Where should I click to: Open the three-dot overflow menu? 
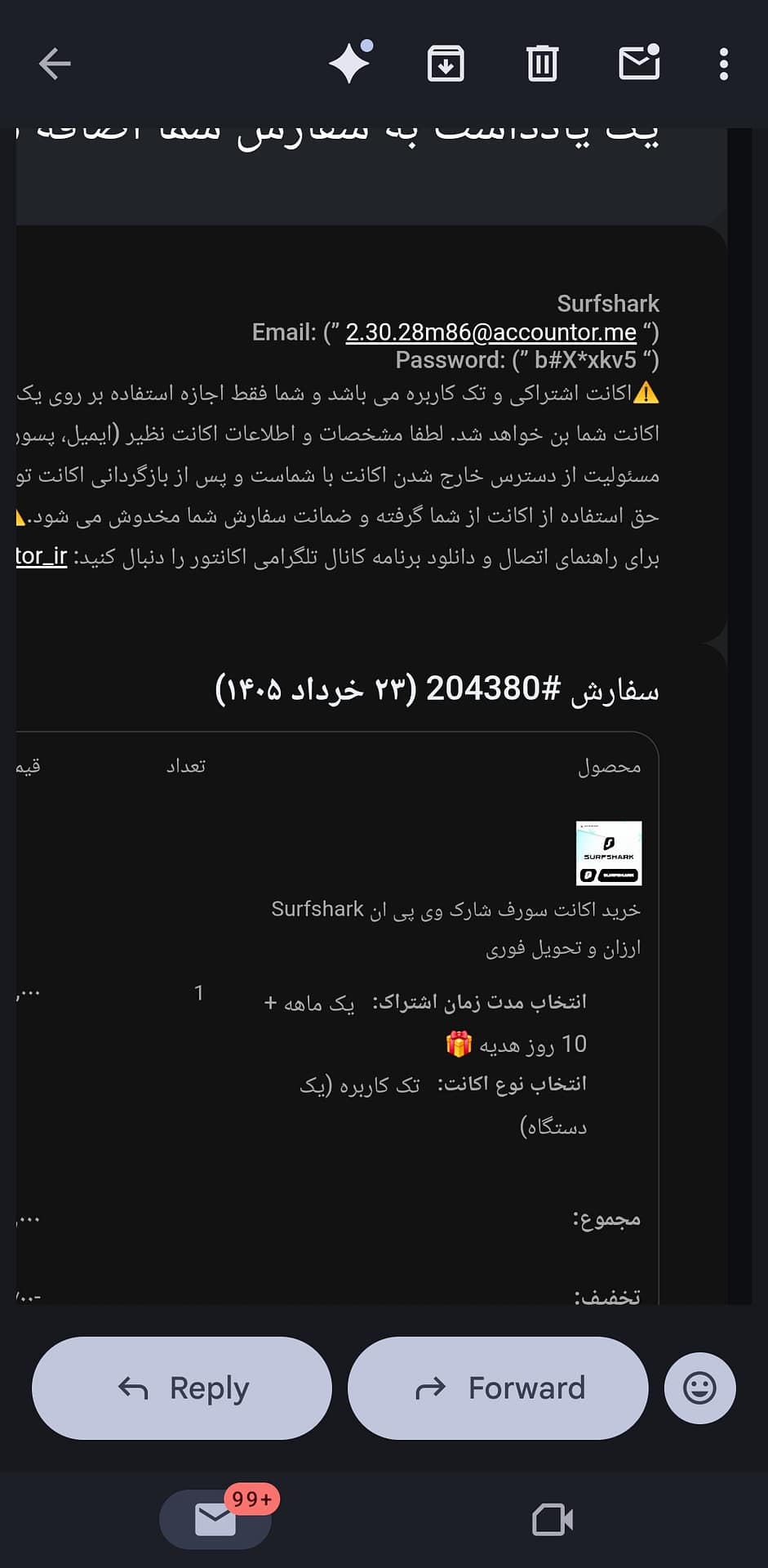click(x=723, y=64)
